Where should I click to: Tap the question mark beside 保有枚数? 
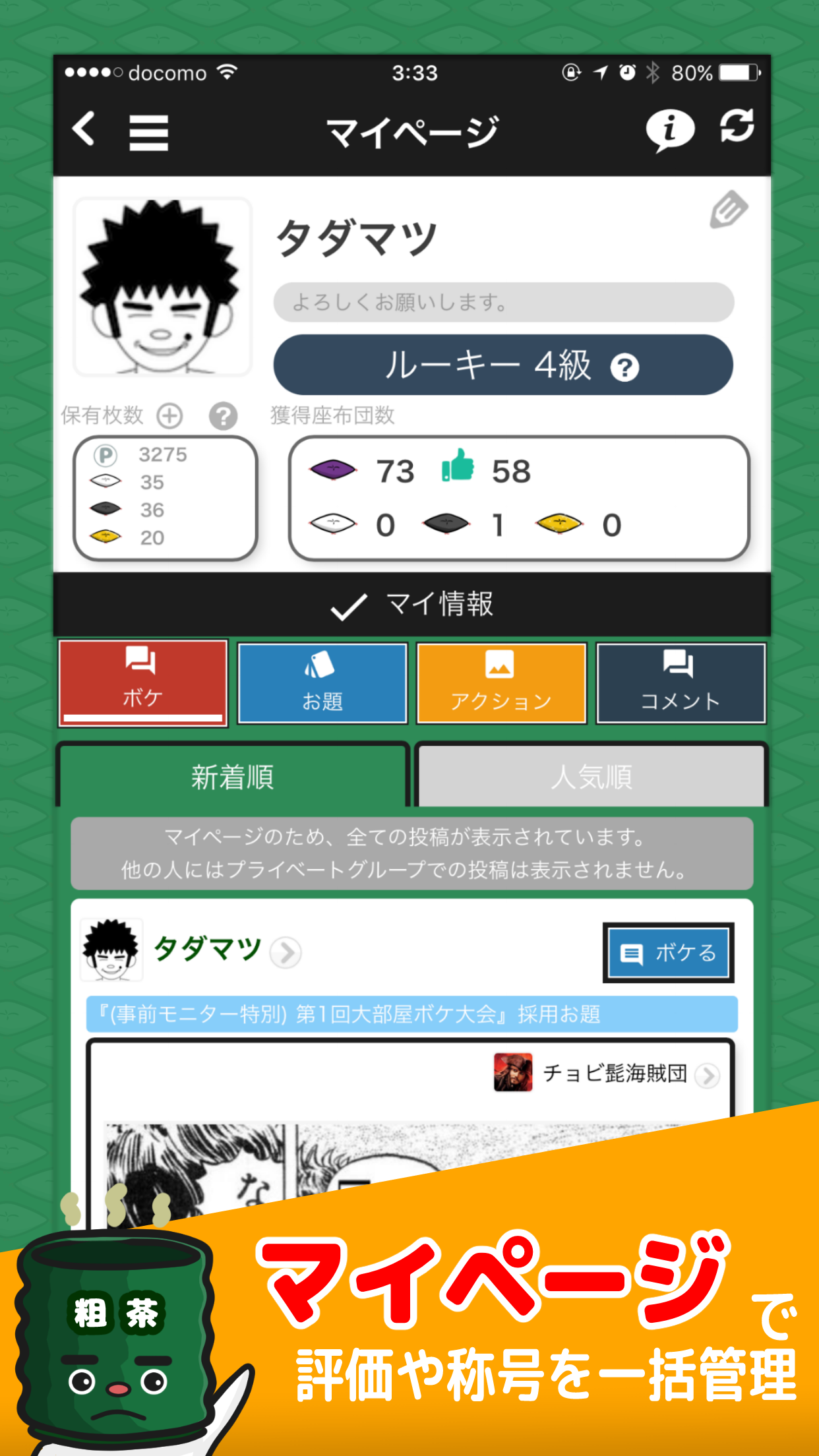pyautogui.click(x=224, y=416)
